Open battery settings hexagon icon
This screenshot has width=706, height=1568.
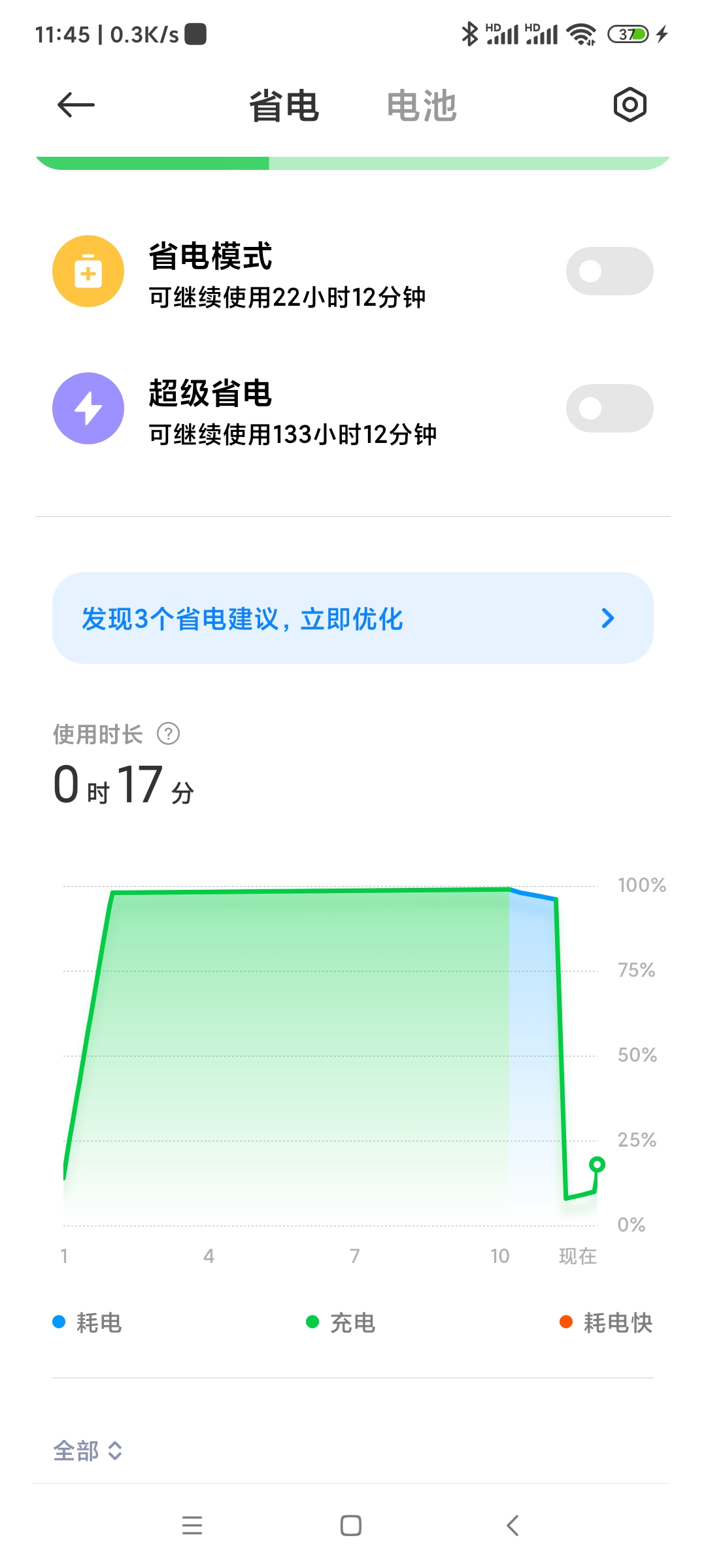[x=630, y=105]
